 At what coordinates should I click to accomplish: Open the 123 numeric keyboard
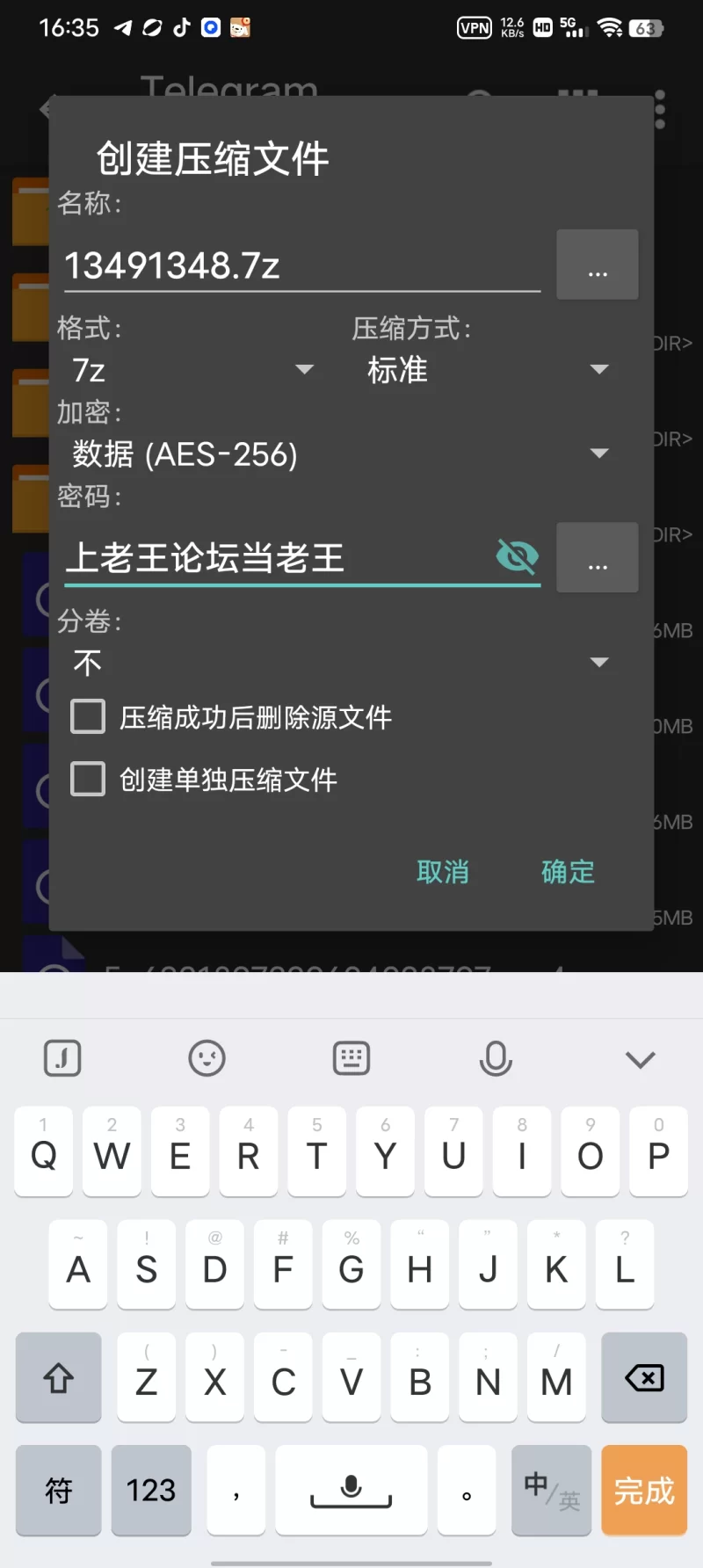coord(151,1491)
